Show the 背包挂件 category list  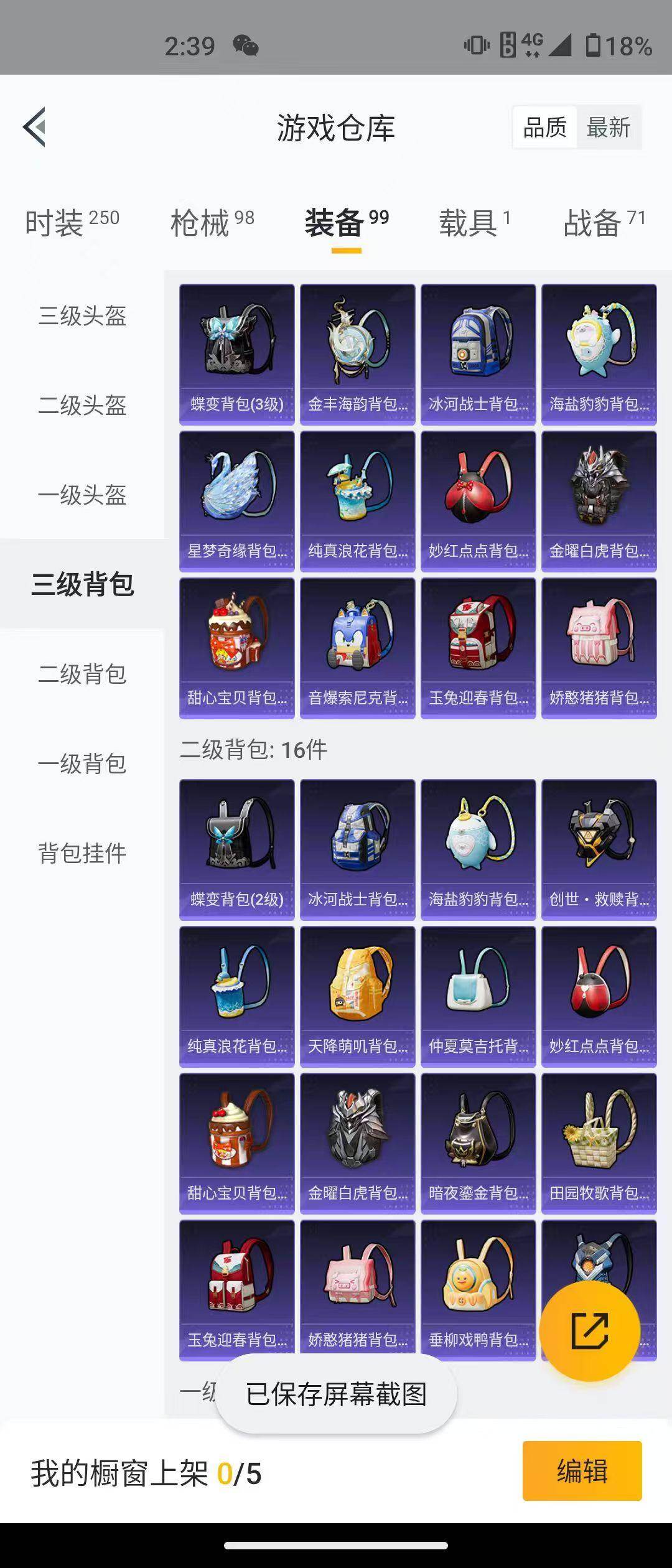click(x=83, y=854)
